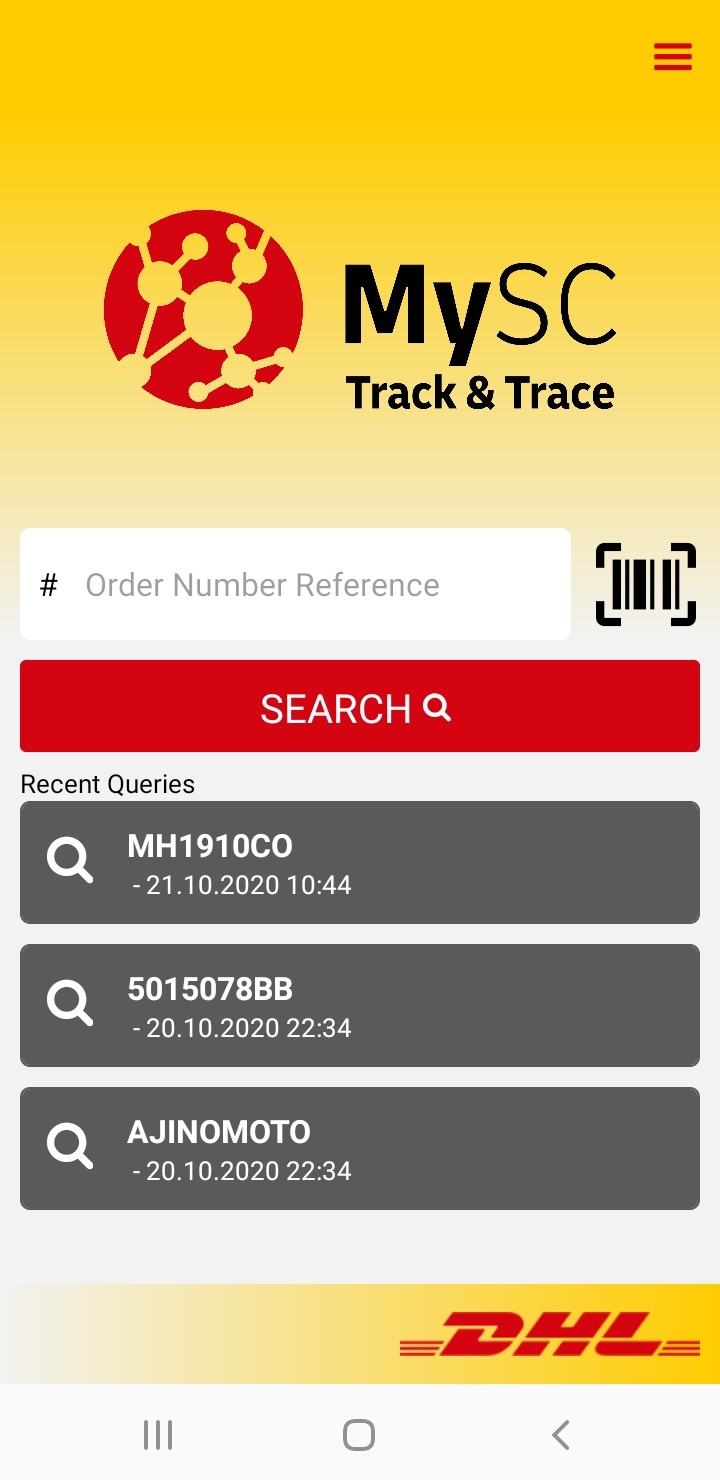Show recent apps from the navigation bar
The width and height of the screenshot is (720, 1480).
[x=158, y=1435]
